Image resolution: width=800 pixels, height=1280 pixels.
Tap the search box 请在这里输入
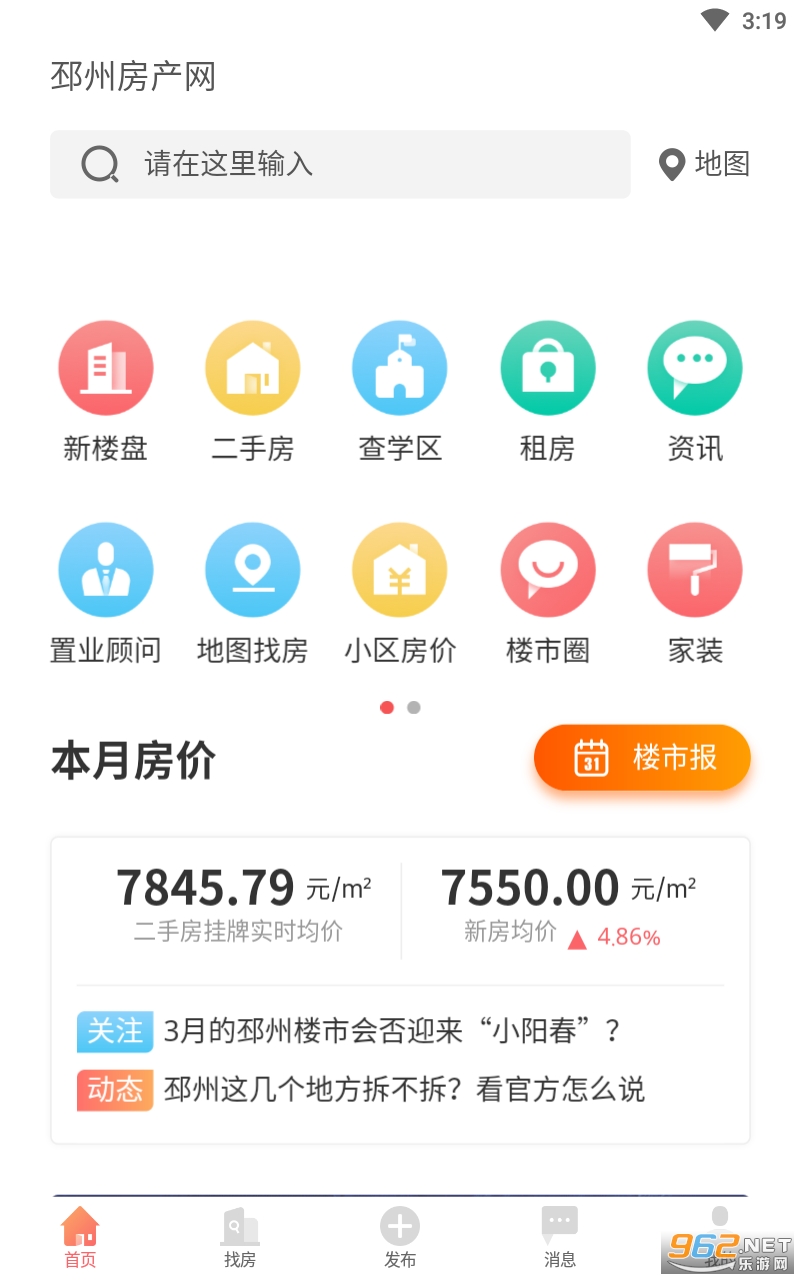point(340,164)
